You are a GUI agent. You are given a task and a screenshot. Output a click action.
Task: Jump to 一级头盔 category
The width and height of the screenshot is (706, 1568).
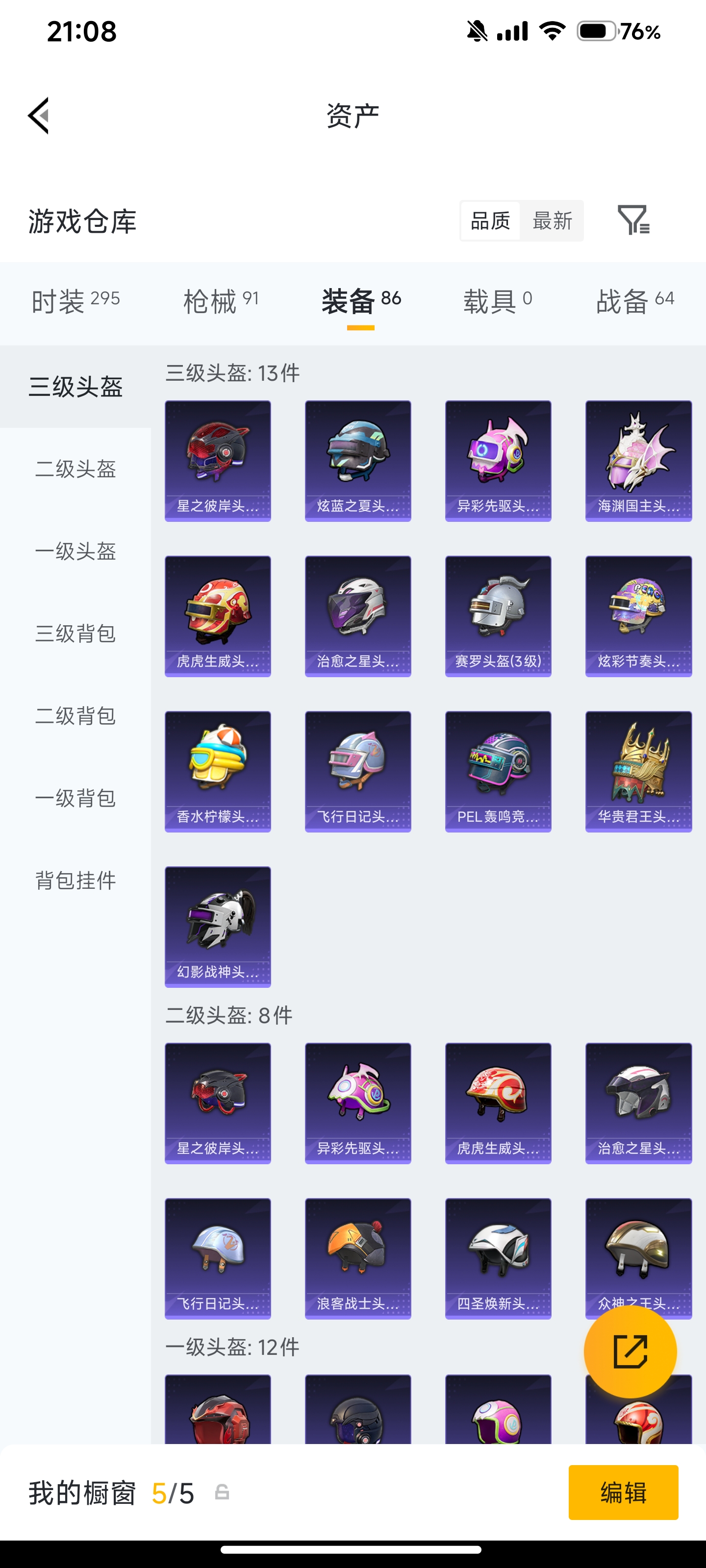76,551
